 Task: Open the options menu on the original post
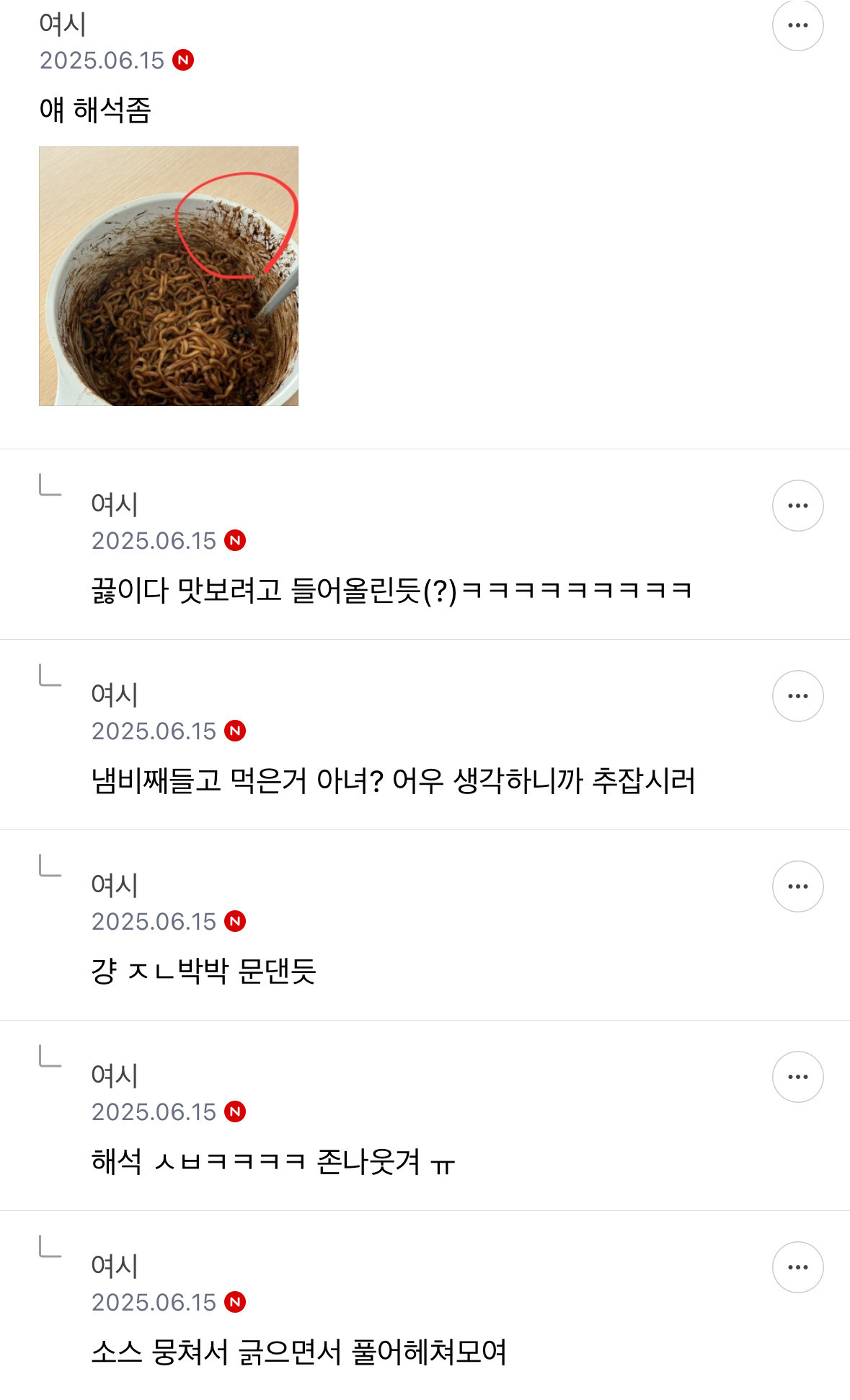pos(797,24)
